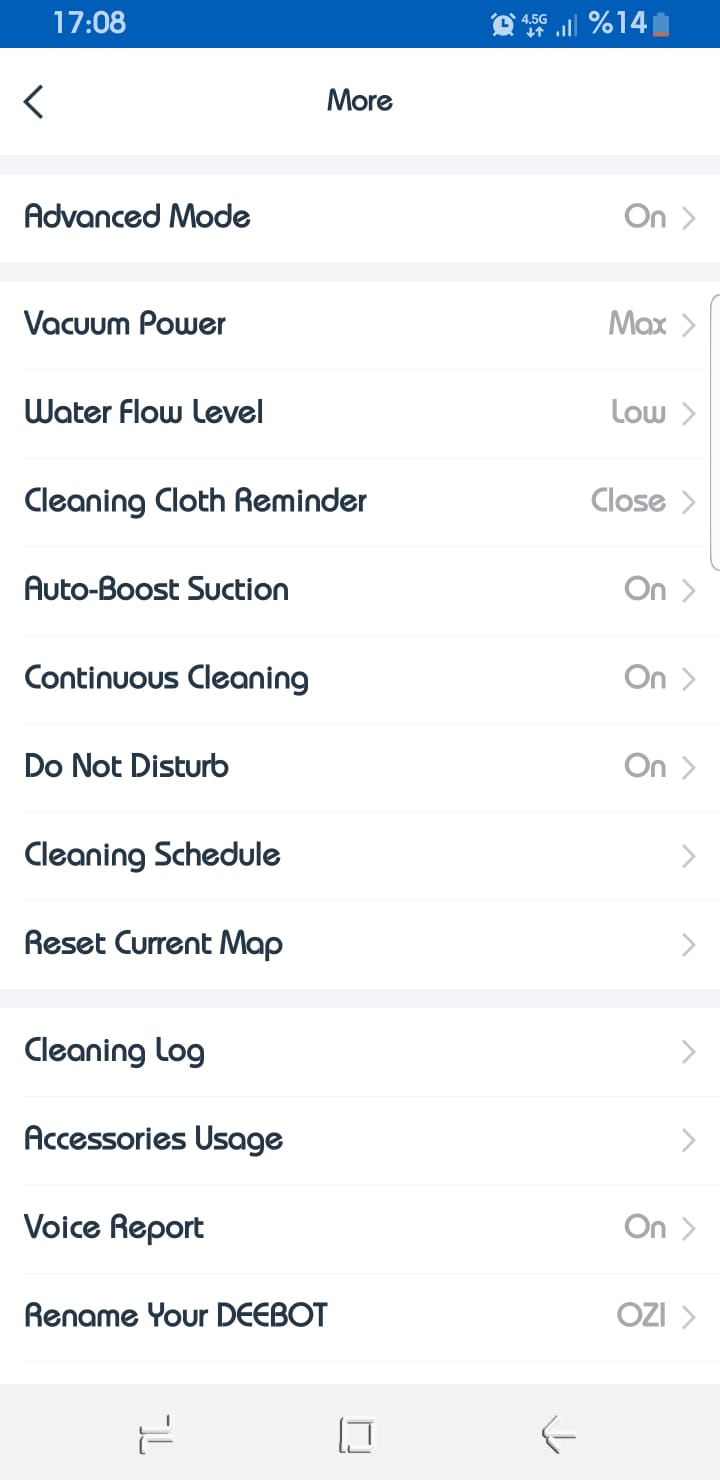Open Cleaning Cloth Reminder setting

pos(360,501)
